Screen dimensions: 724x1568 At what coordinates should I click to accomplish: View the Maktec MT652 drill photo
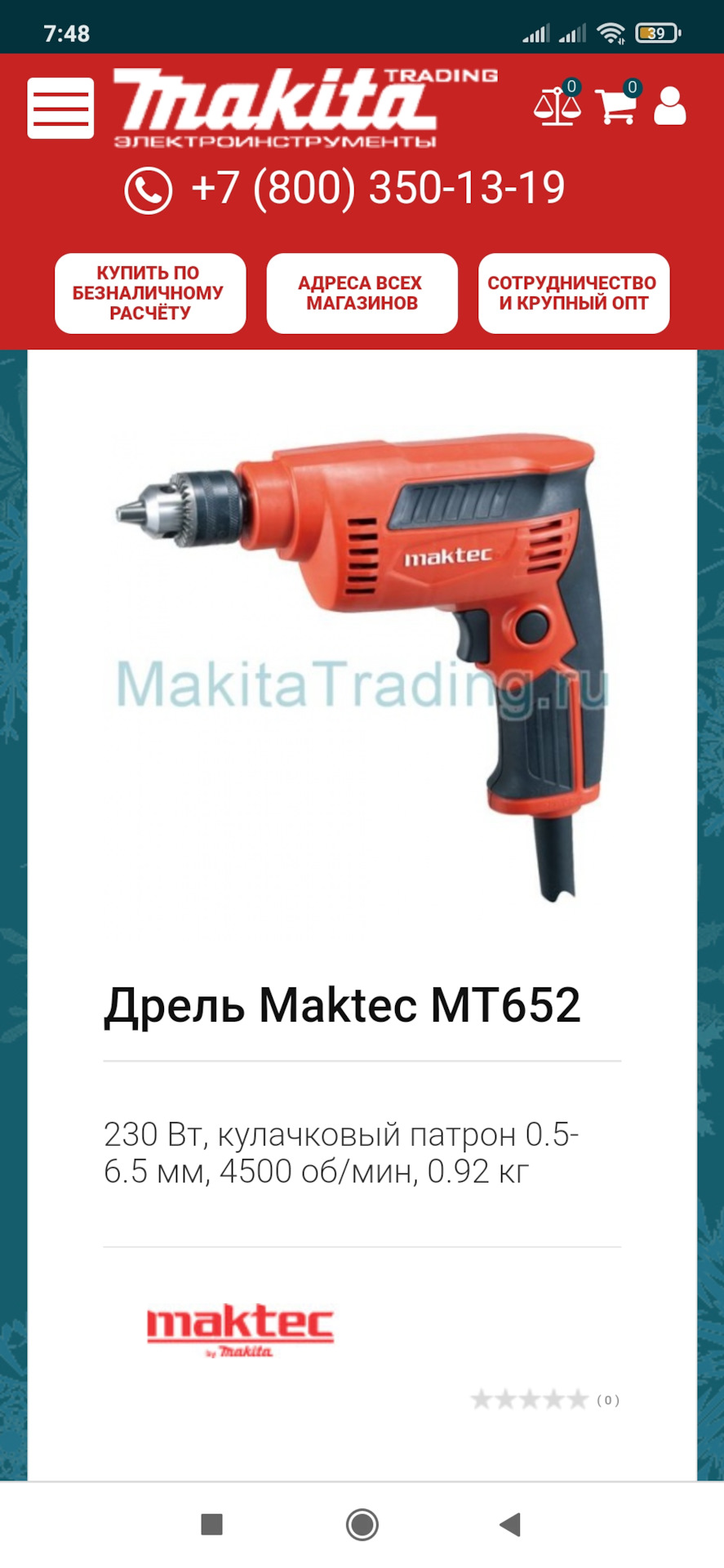point(362,653)
